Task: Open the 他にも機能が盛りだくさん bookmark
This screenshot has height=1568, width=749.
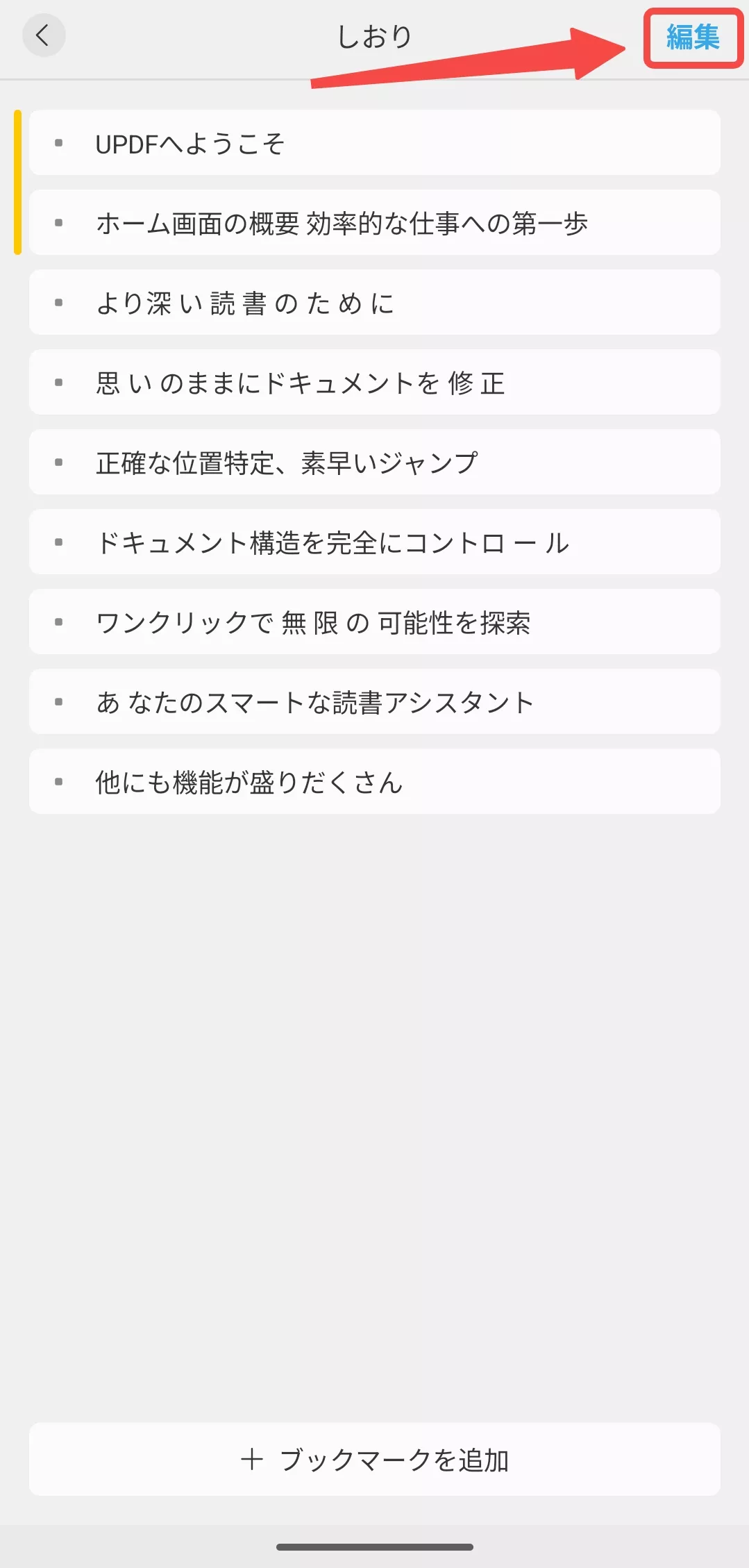Action: [375, 781]
